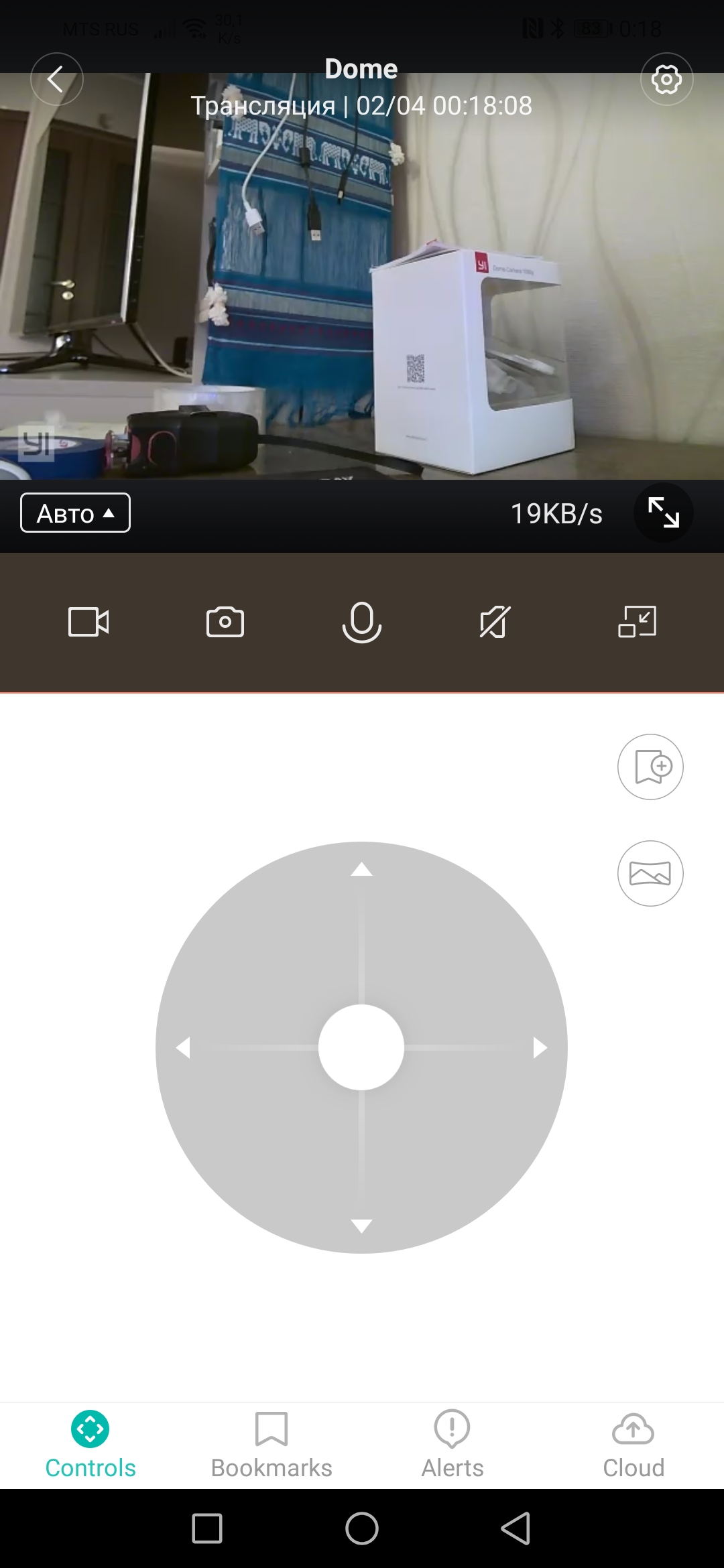724x1568 pixels.
Task: Take a snapshot of the live feed
Action: click(225, 622)
